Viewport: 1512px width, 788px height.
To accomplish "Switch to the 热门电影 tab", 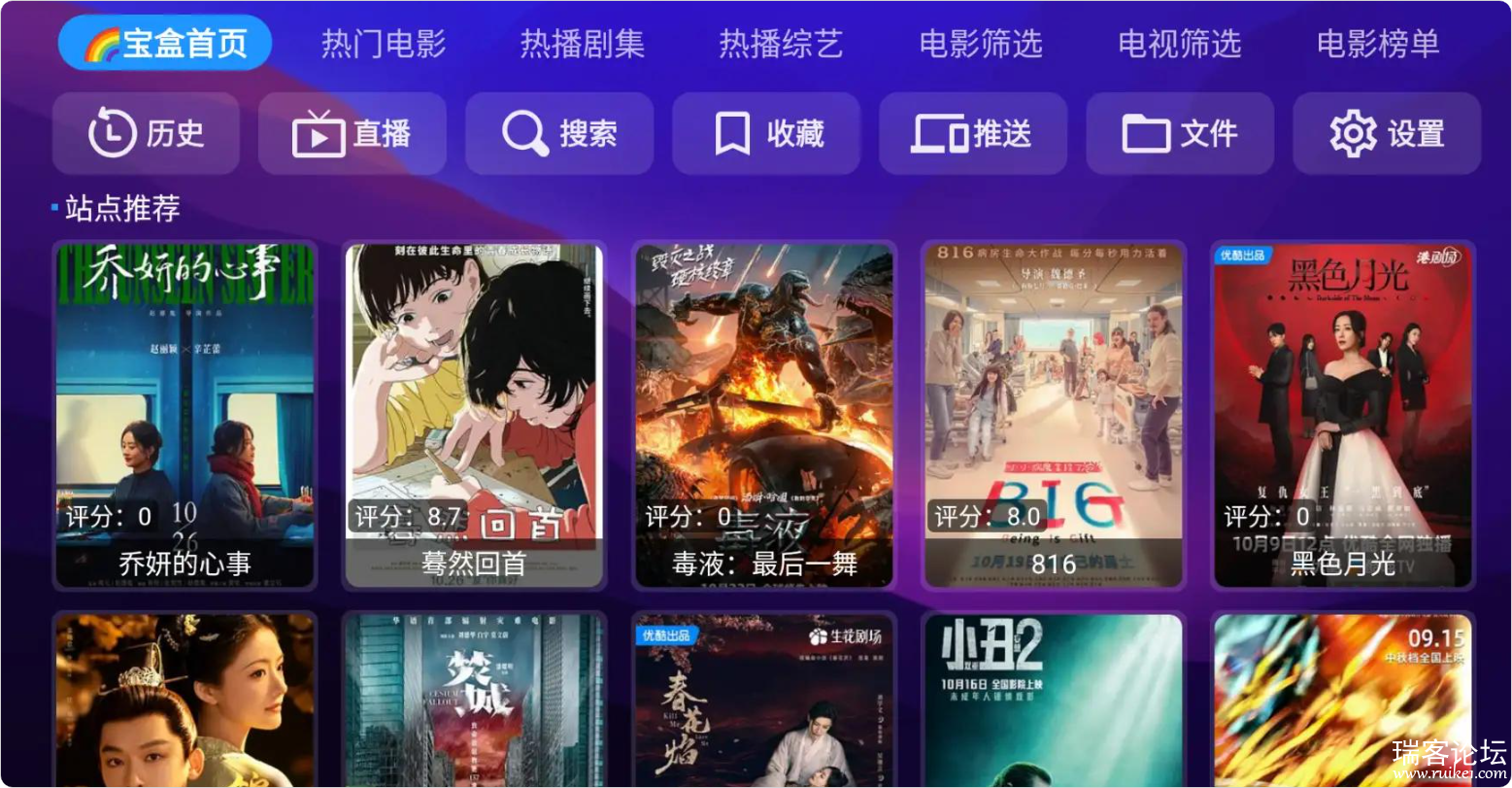I will point(383,44).
